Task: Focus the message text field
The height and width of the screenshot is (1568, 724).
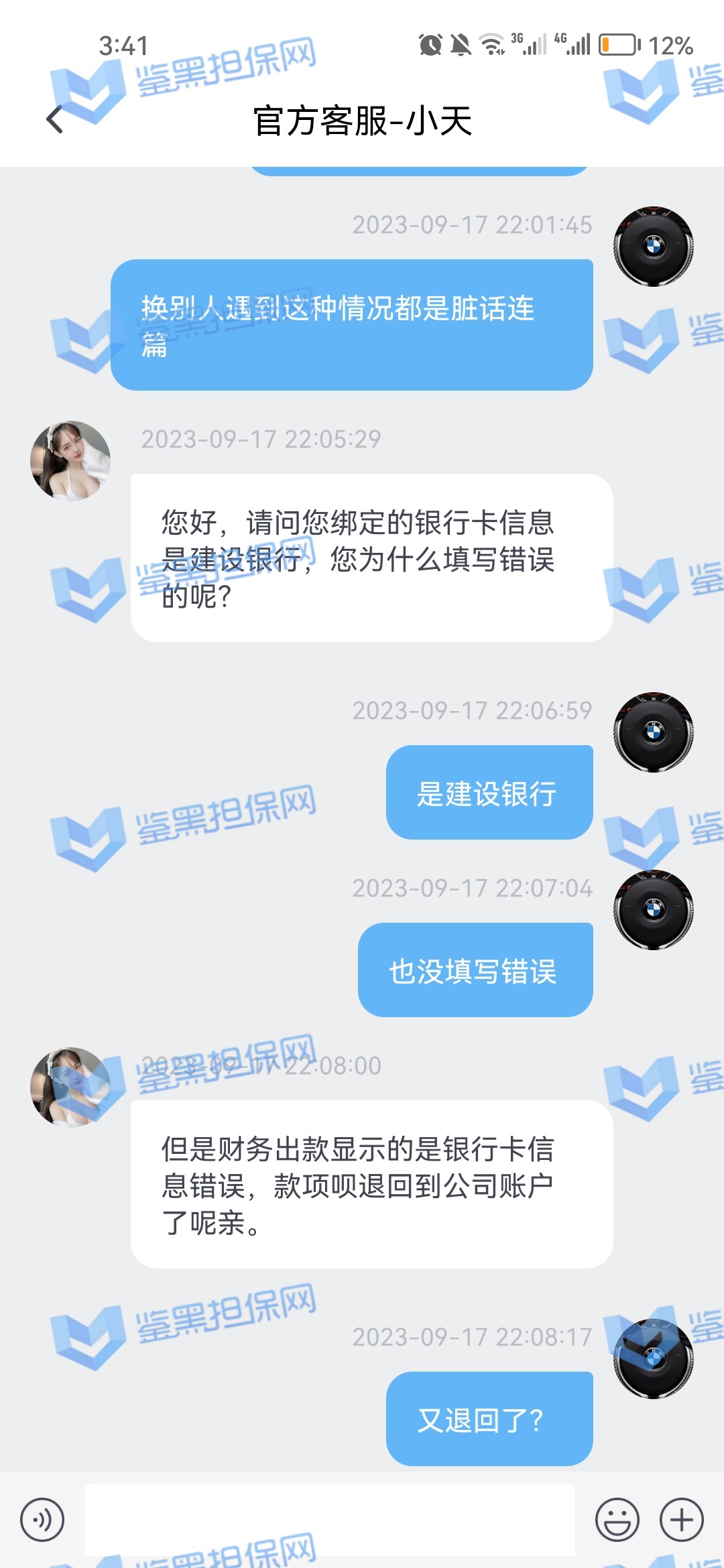Action: point(328,1520)
